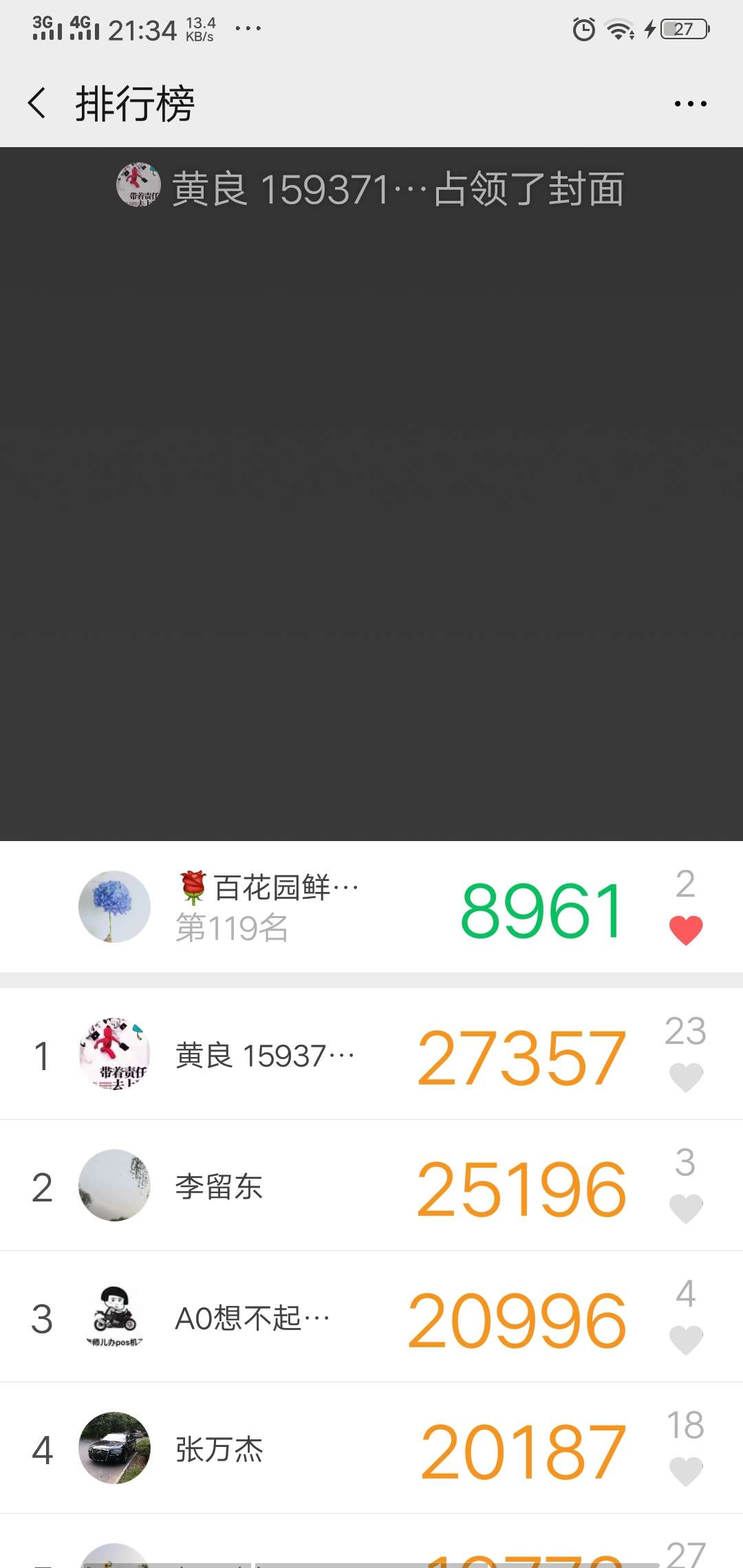This screenshot has width=743, height=1568.
Task: Tap 张万杰's car avatar at rank 4
Action: 114,1449
